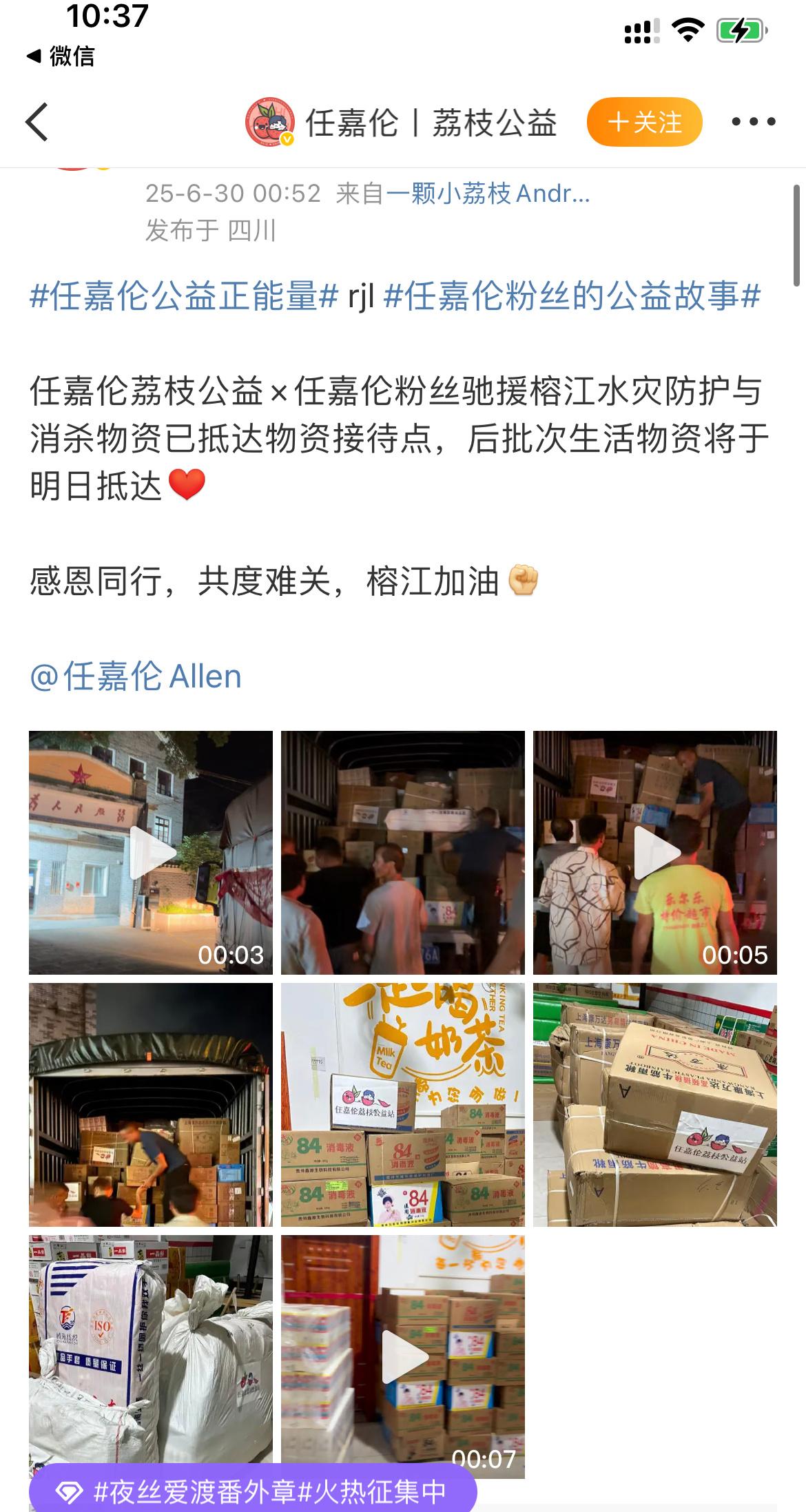Play the 00:03 video of the building
The width and height of the screenshot is (806, 1512).
pyautogui.click(x=151, y=853)
